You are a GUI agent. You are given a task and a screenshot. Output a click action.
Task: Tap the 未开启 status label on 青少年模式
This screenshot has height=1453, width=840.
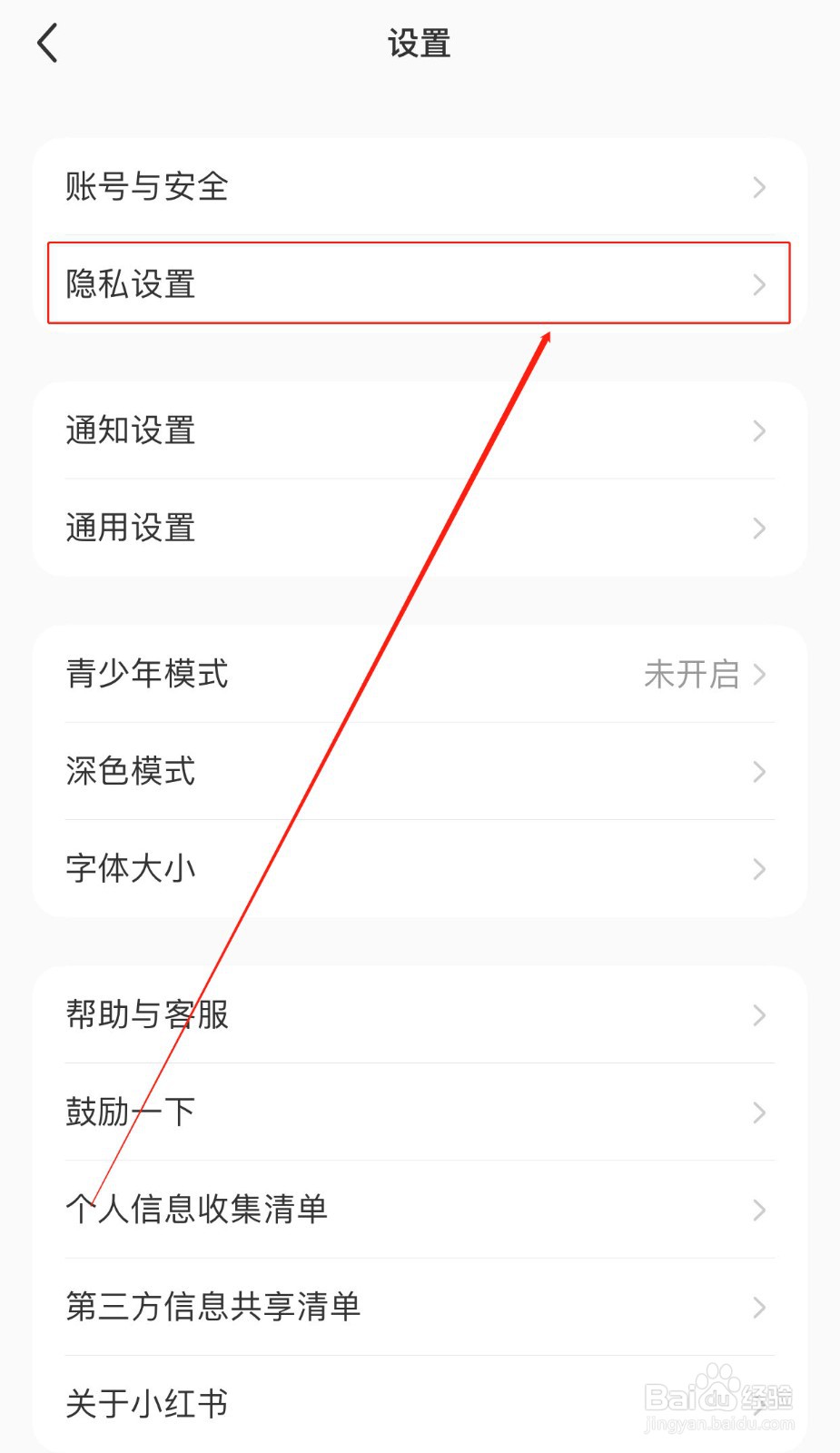692,675
